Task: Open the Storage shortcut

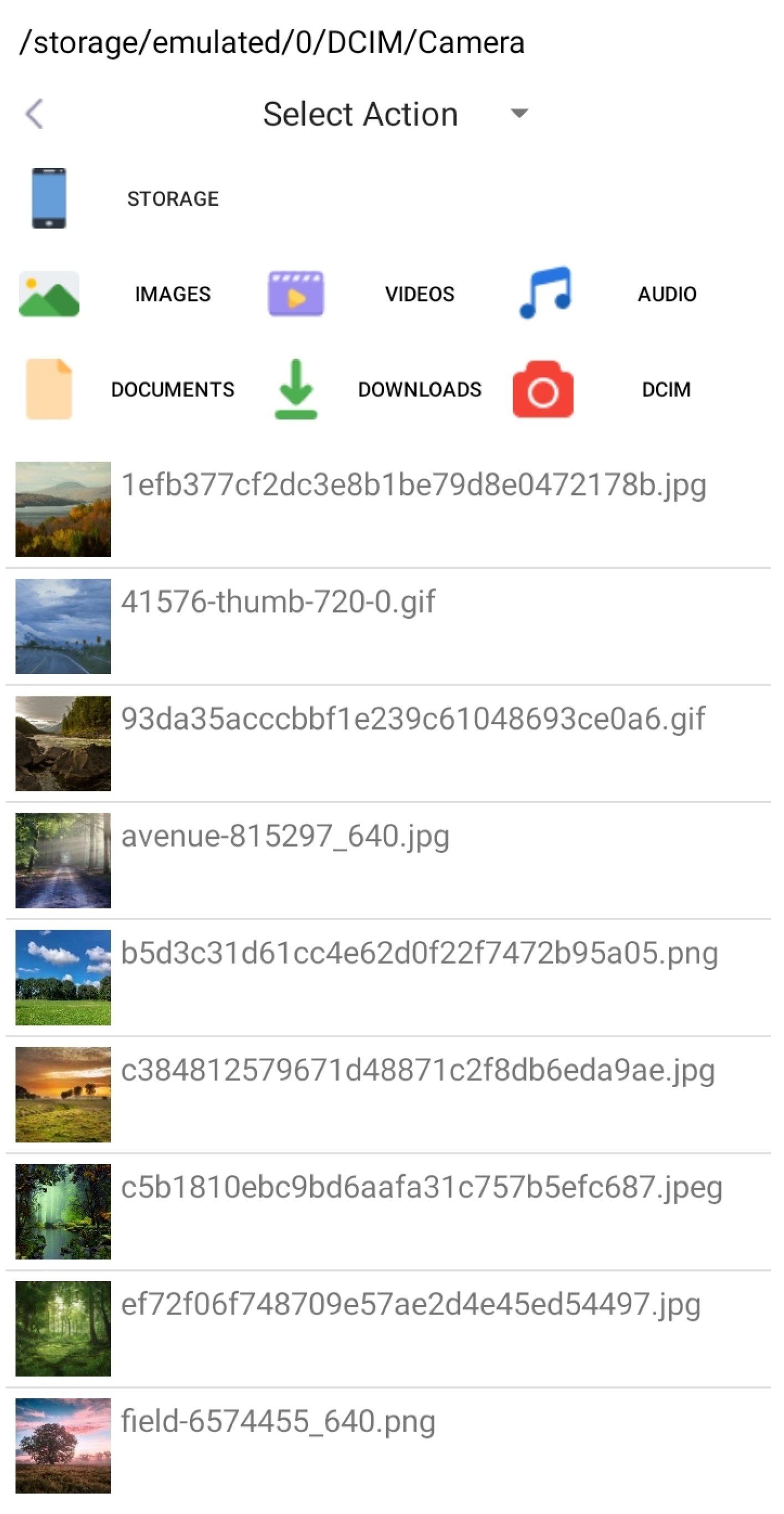Action: 124,198
